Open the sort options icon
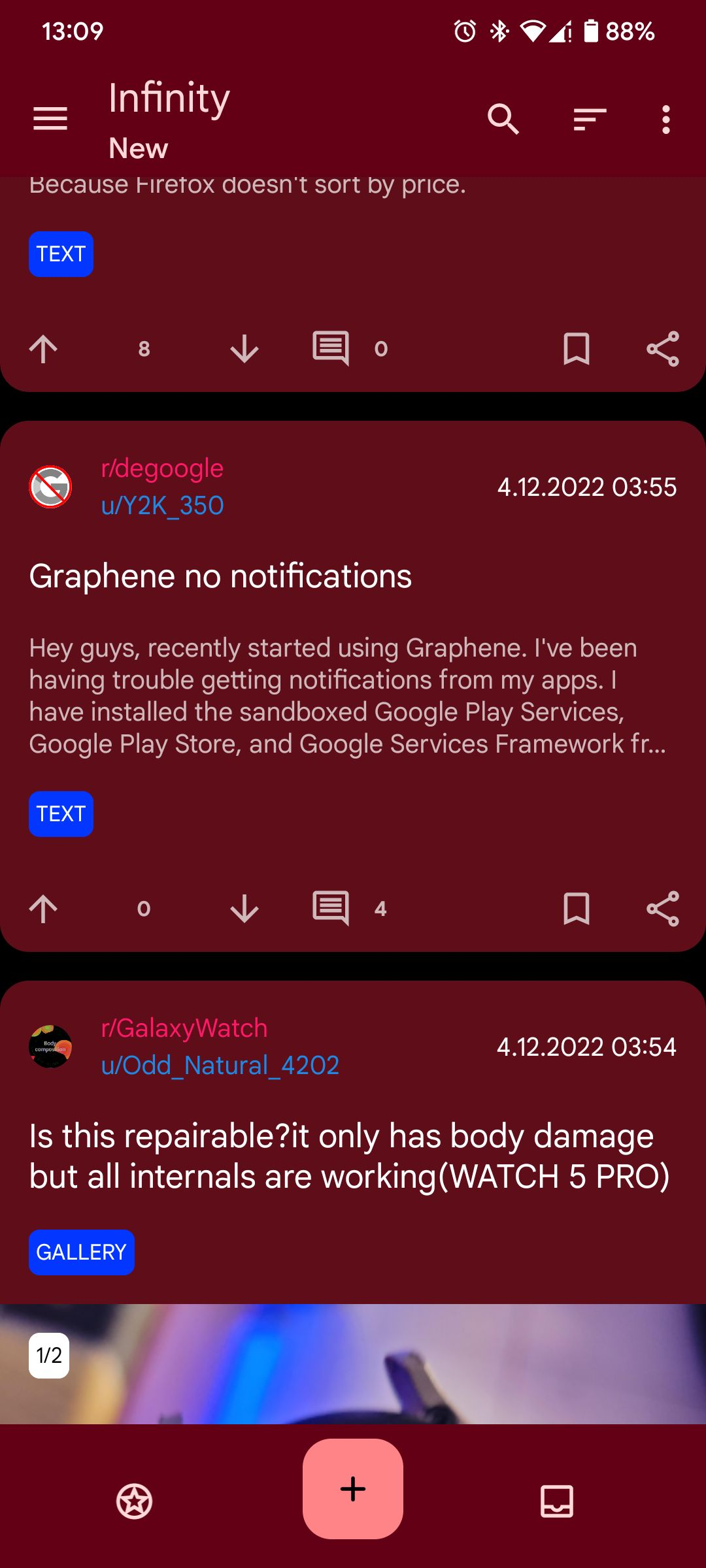Image resolution: width=706 pixels, height=1568 pixels. click(586, 120)
